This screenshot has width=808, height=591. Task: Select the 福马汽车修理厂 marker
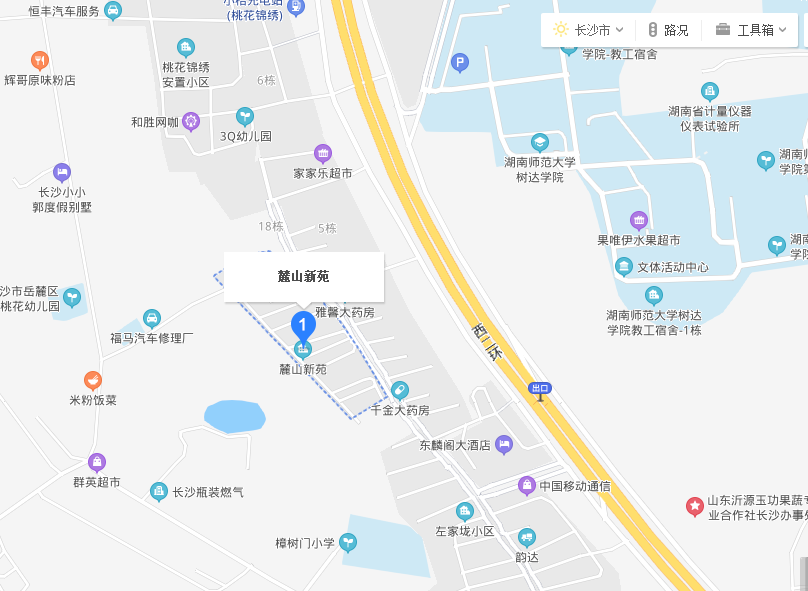click(152, 318)
